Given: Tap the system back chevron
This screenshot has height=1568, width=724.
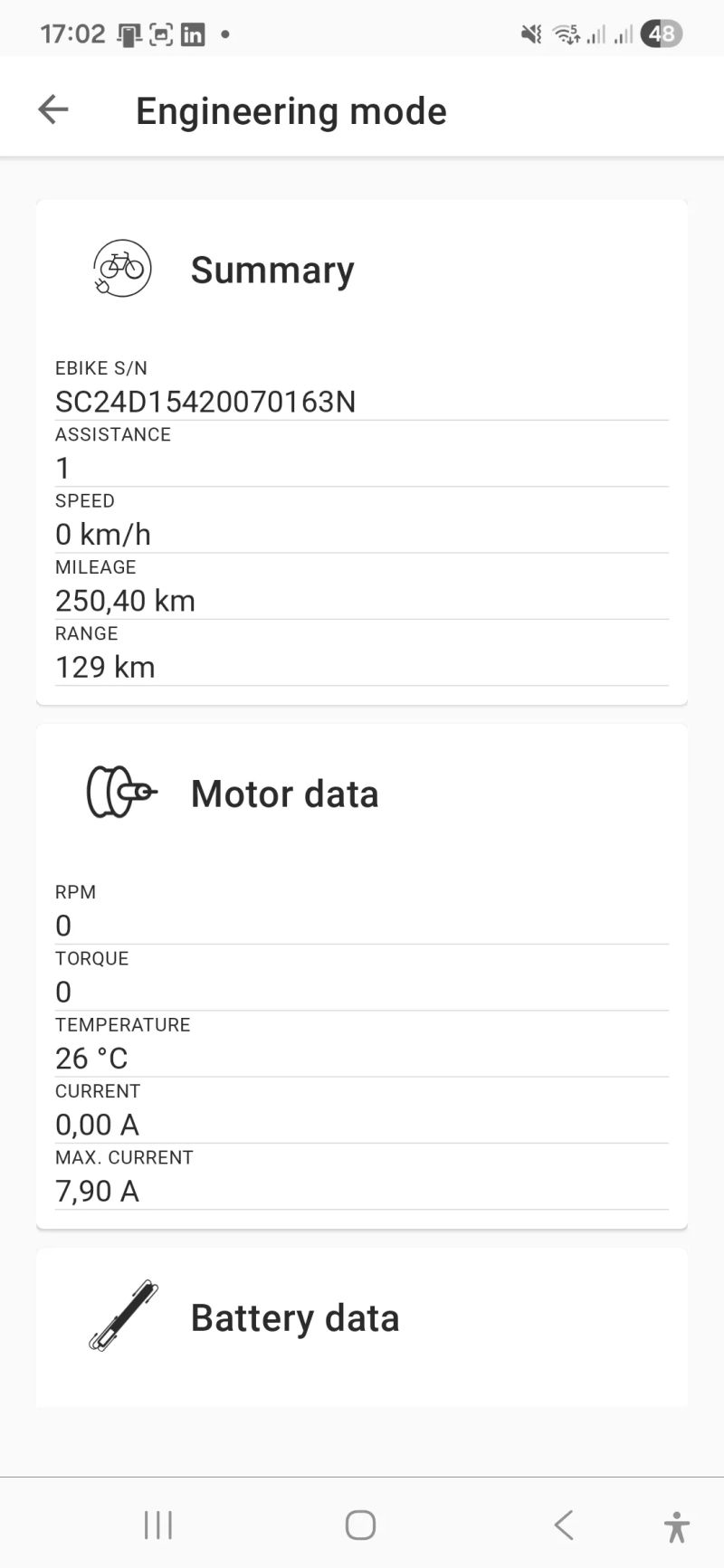Looking at the screenshot, I should tap(563, 1525).
